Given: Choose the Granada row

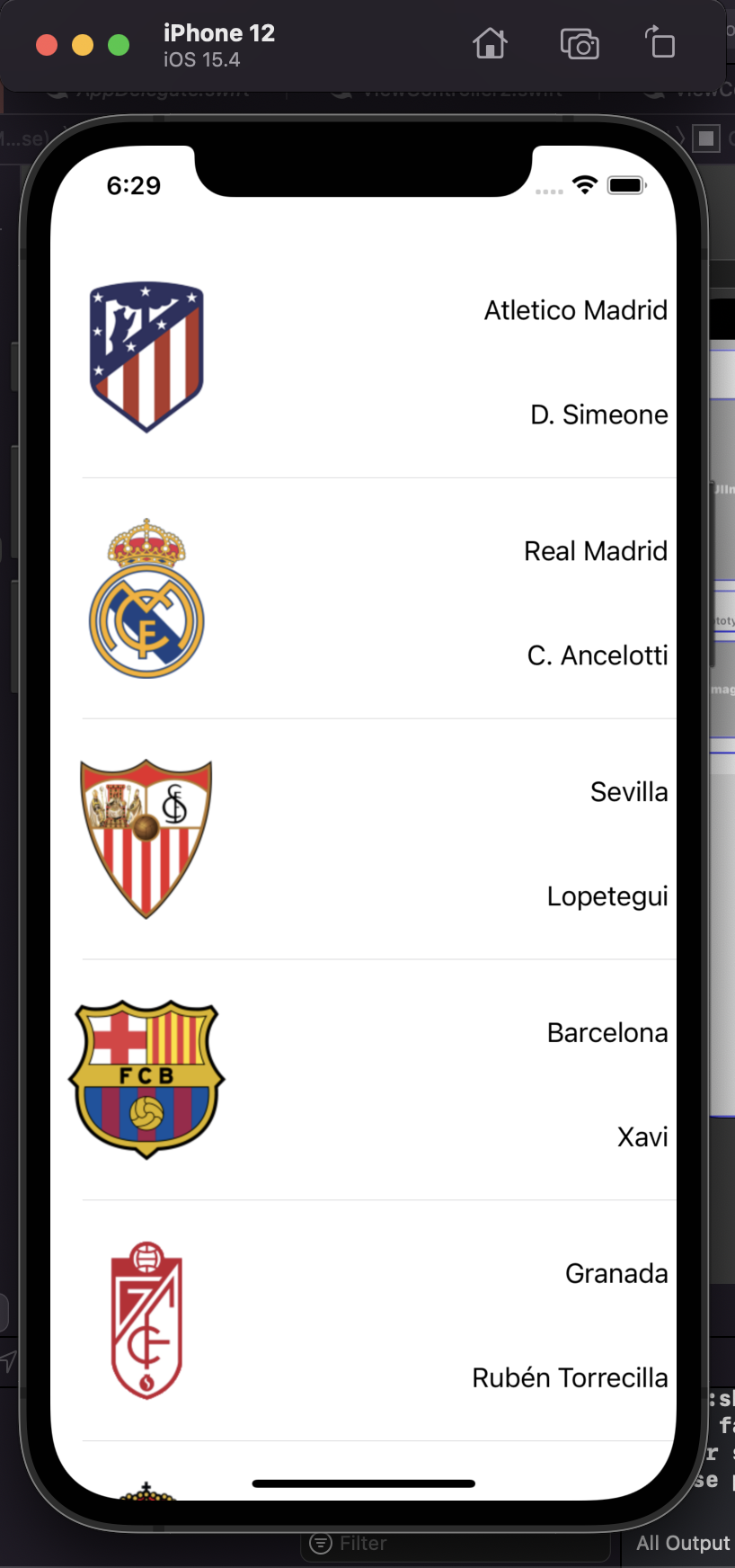Looking at the screenshot, I should [363, 1322].
